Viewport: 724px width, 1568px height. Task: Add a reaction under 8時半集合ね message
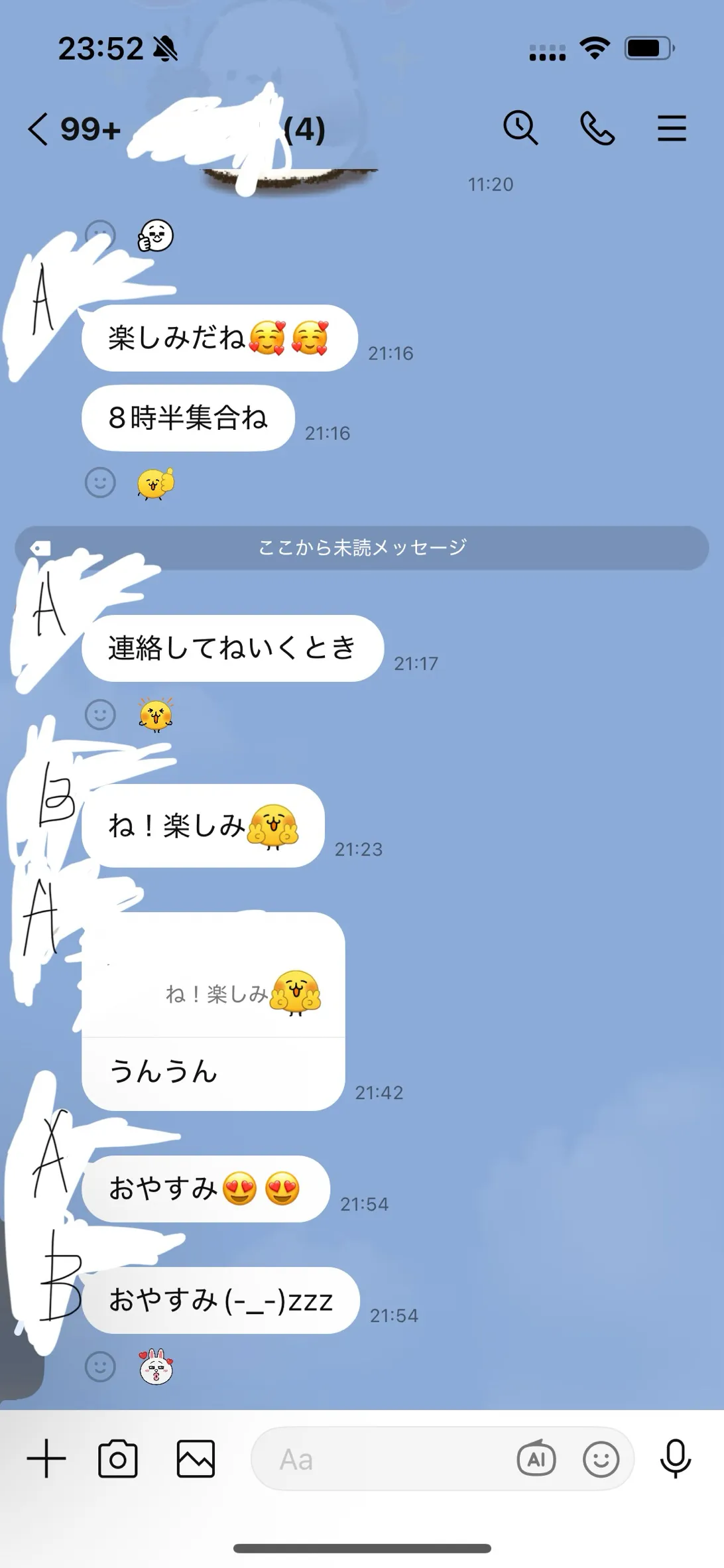tap(100, 483)
